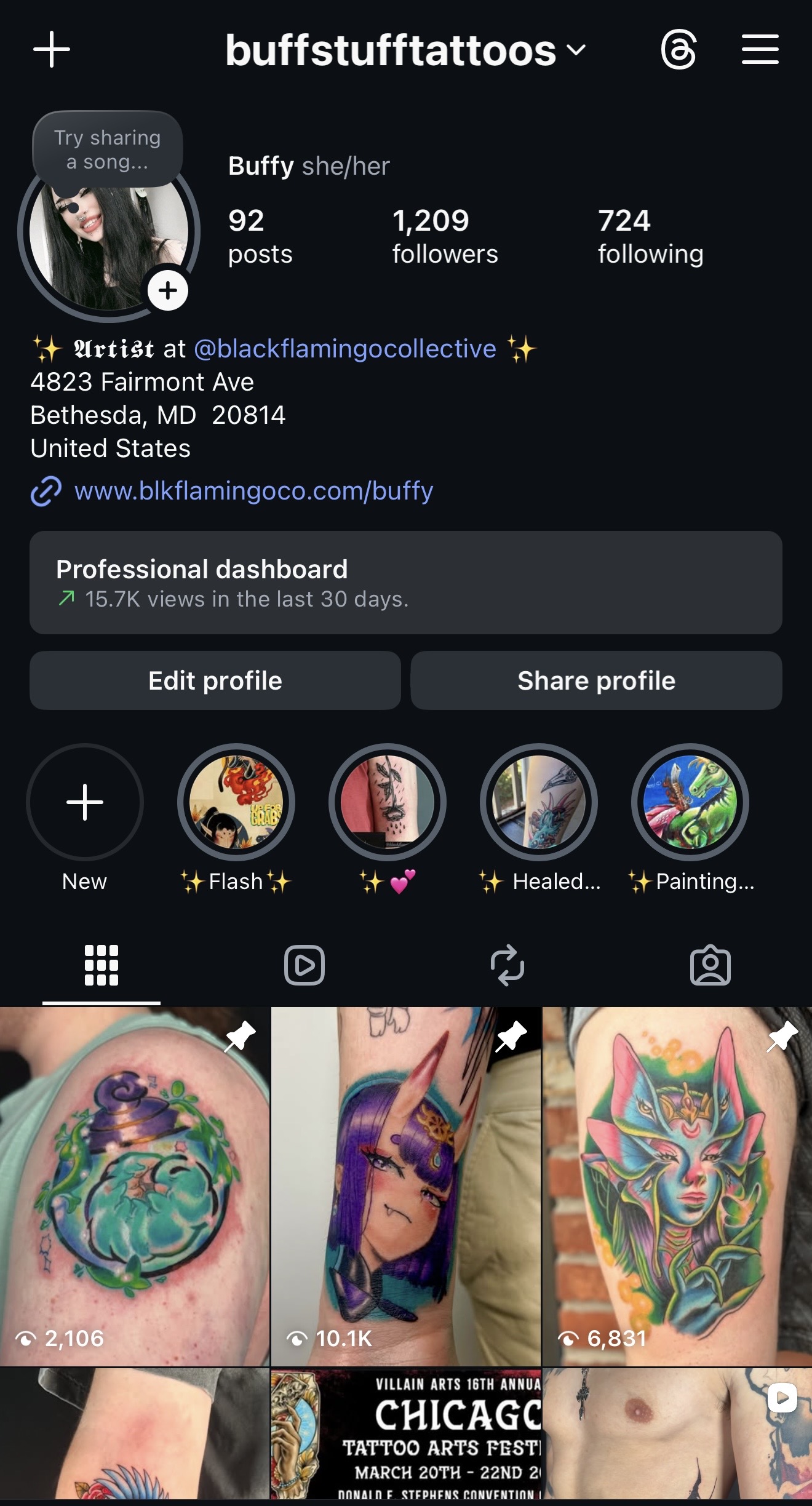The height and width of the screenshot is (1506, 812).
Task: Switch to the tagged photos tab
Action: 710,965
